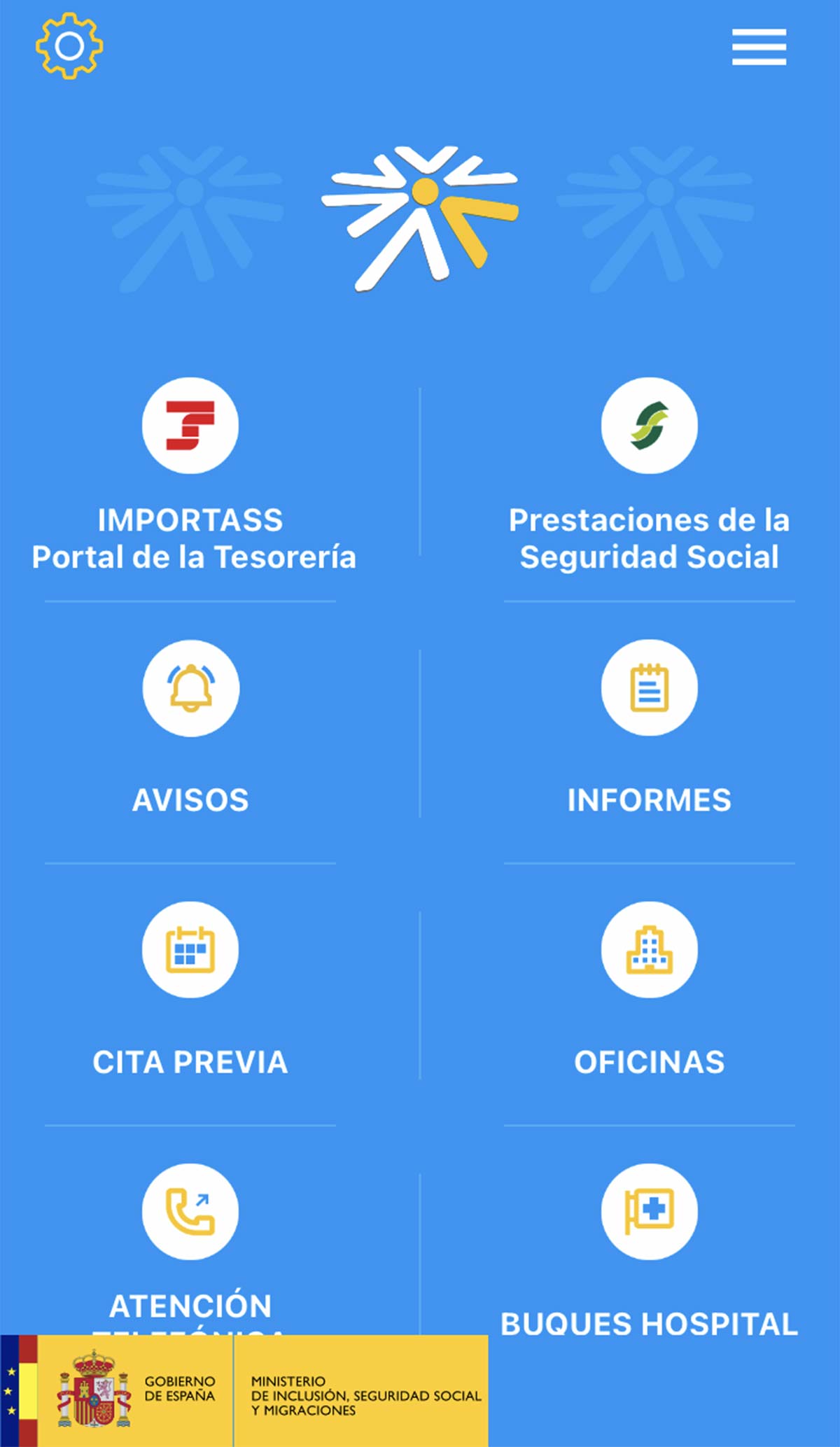The height and width of the screenshot is (1447, 840).
Task: Go to the Avisos section
Action: pyautogui.click(x=190, y=689)
